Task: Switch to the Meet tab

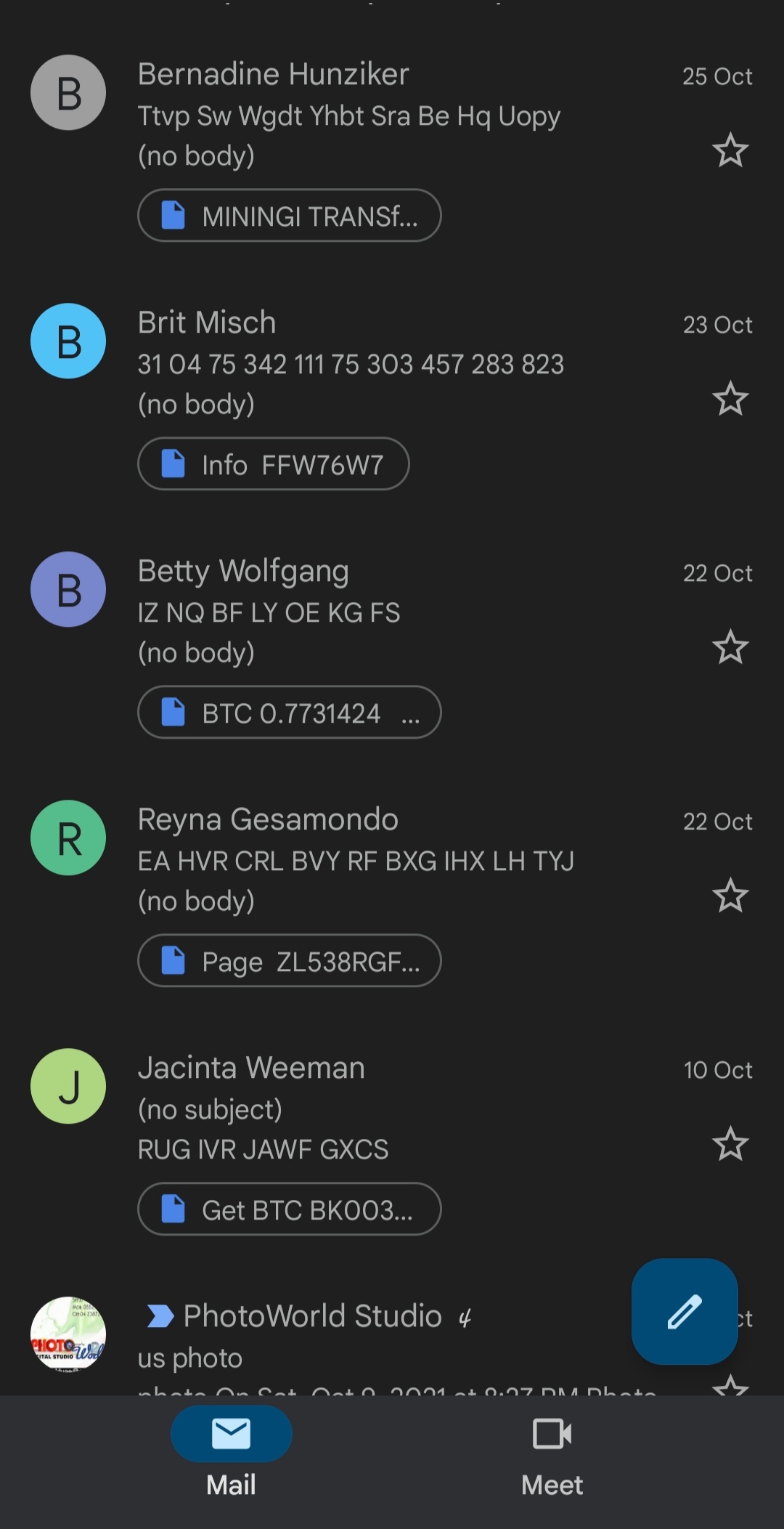Action: pyautogui.click(x=552, y=1459)
